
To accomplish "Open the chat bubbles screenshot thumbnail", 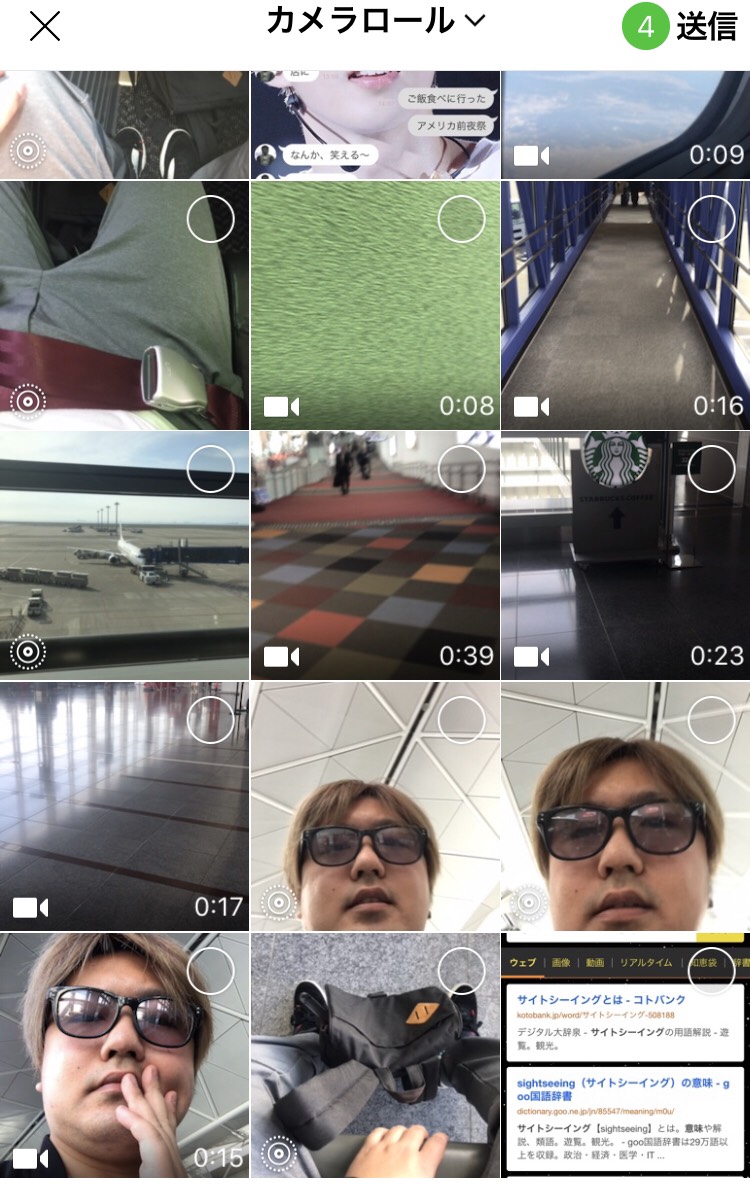I will click(375, 125).
